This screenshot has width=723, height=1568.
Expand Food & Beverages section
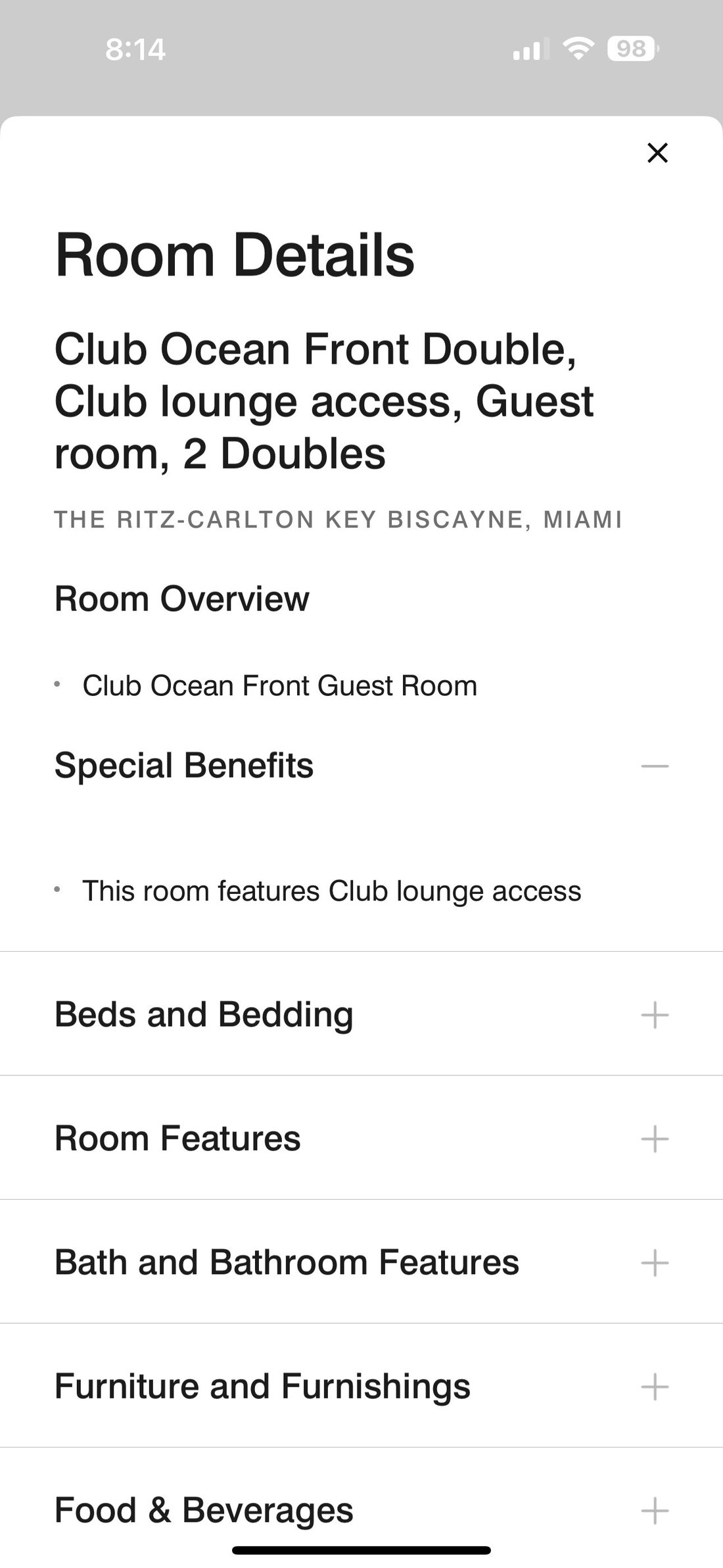(361, 1509)
